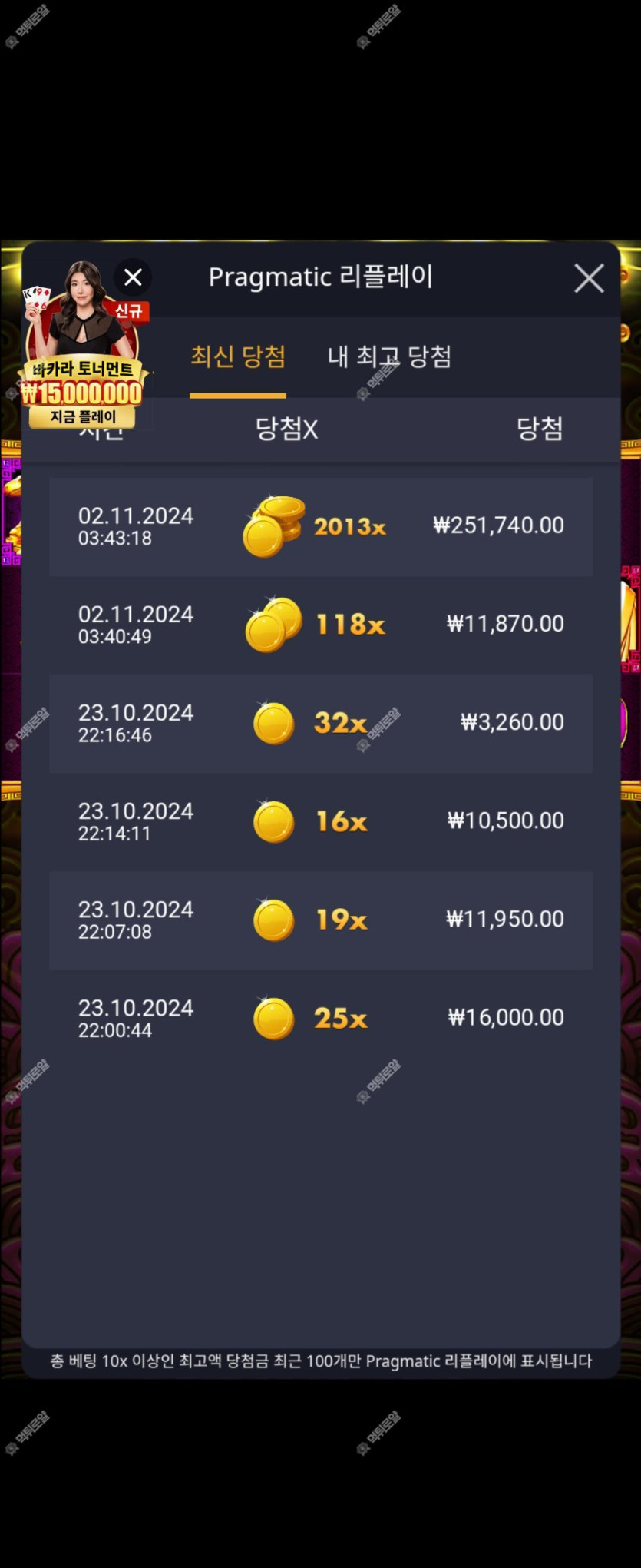Close the Pragmatic 리플레이 dialog
Screen dimensions: 641x1568
coord(589,278)
